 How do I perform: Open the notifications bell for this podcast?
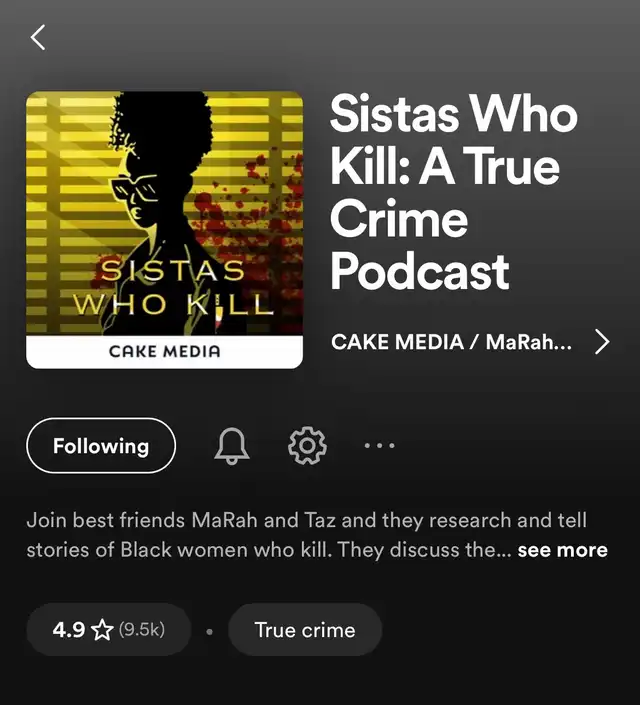(232, 446)
